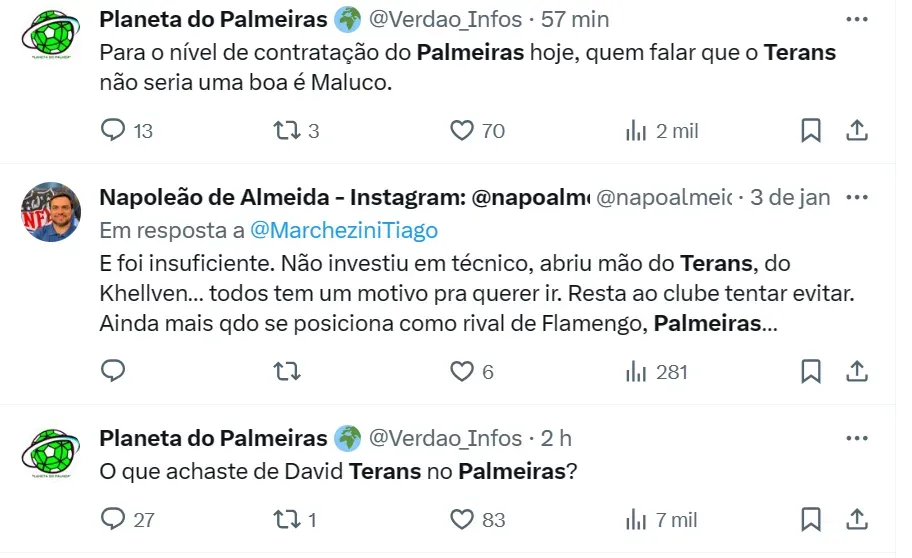Bookmark Napoleão de Almeida's reply
Screen dimensions: 912x558
coord(811,371)
